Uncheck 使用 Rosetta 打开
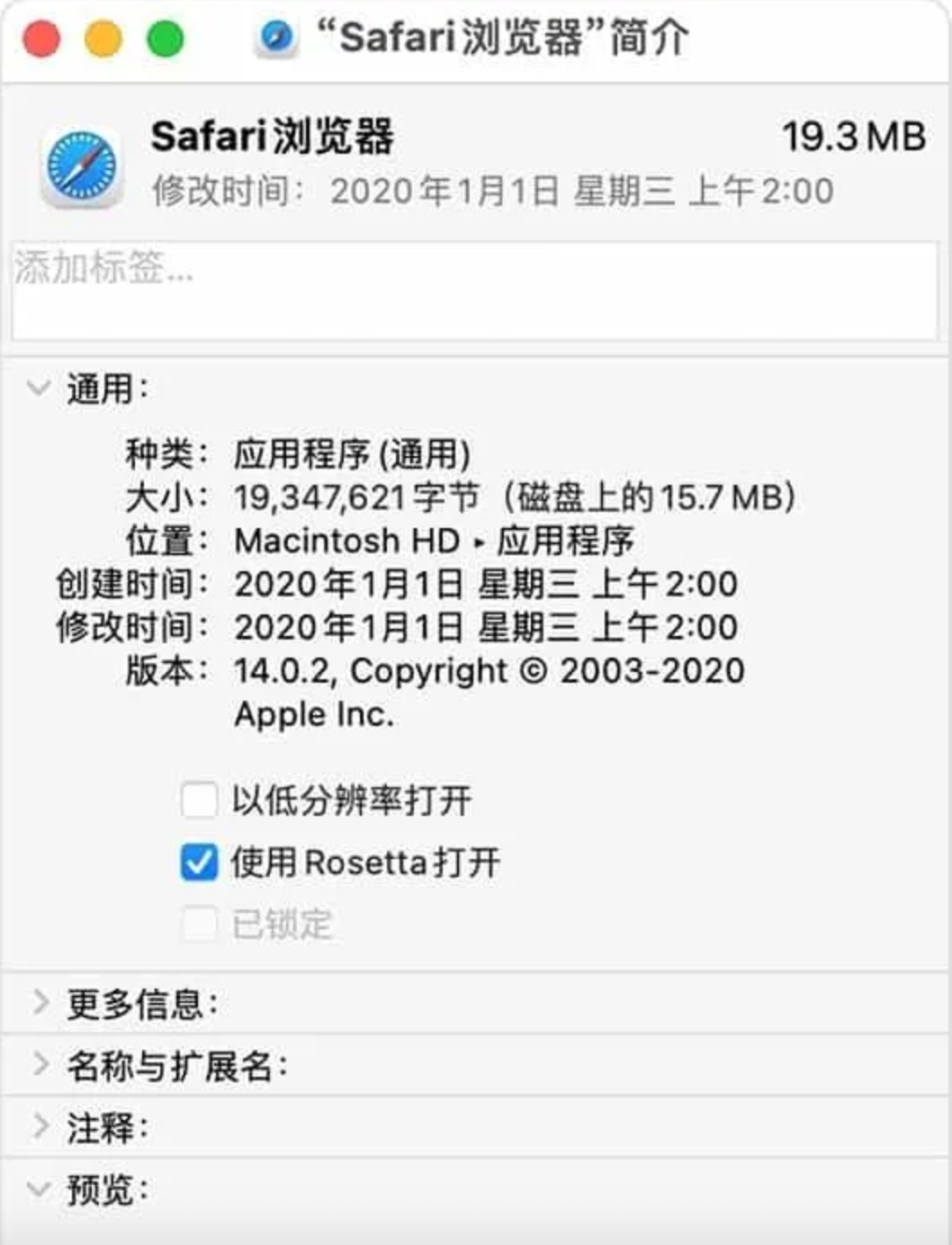The width and height of the screenshot is (952, 1245). tap(199, 863)
